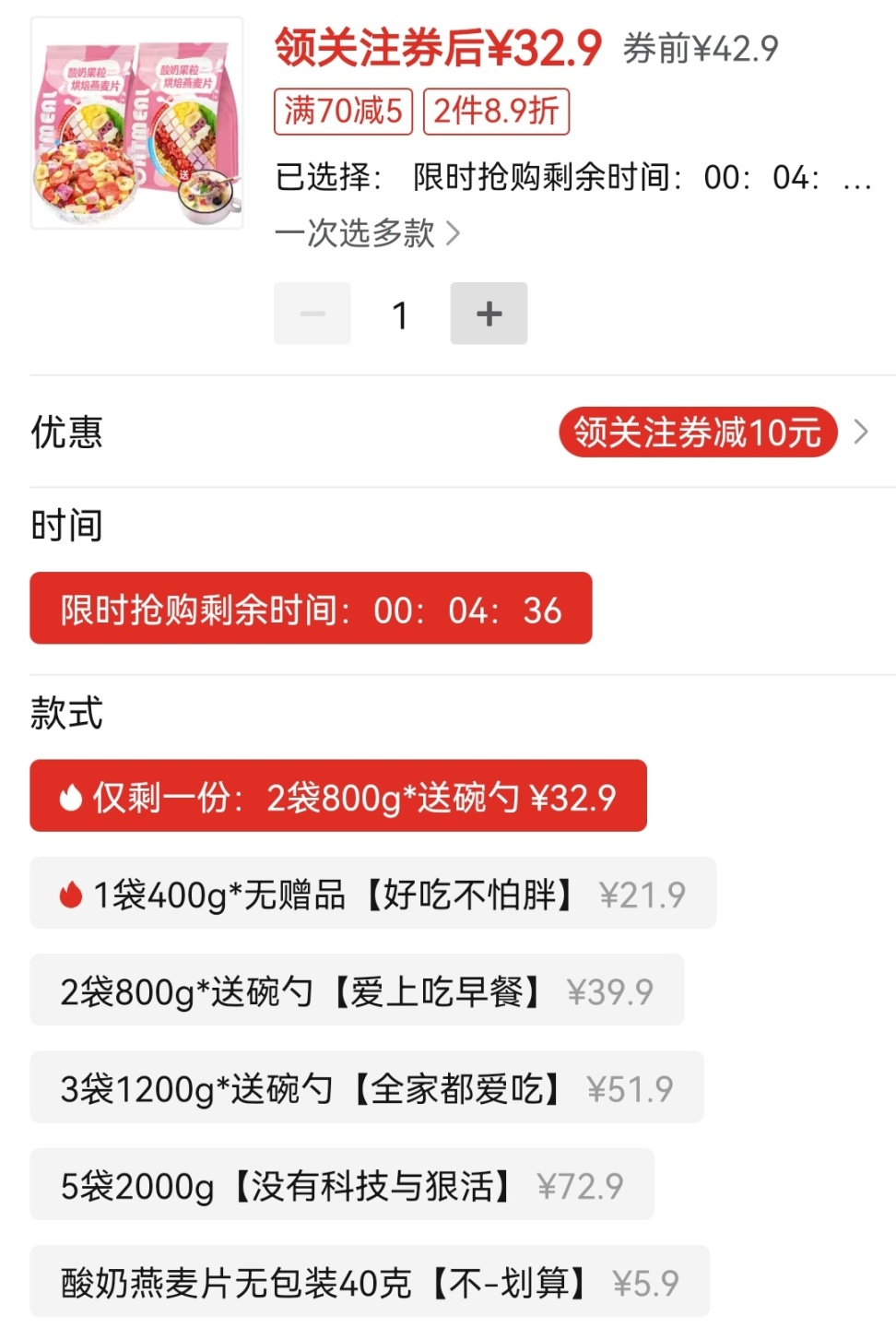Pick 2袋800g*送碗勺【爱上吃早餐】¥39.9
Screen dimensions: 896x1328
tap(357, 990)
